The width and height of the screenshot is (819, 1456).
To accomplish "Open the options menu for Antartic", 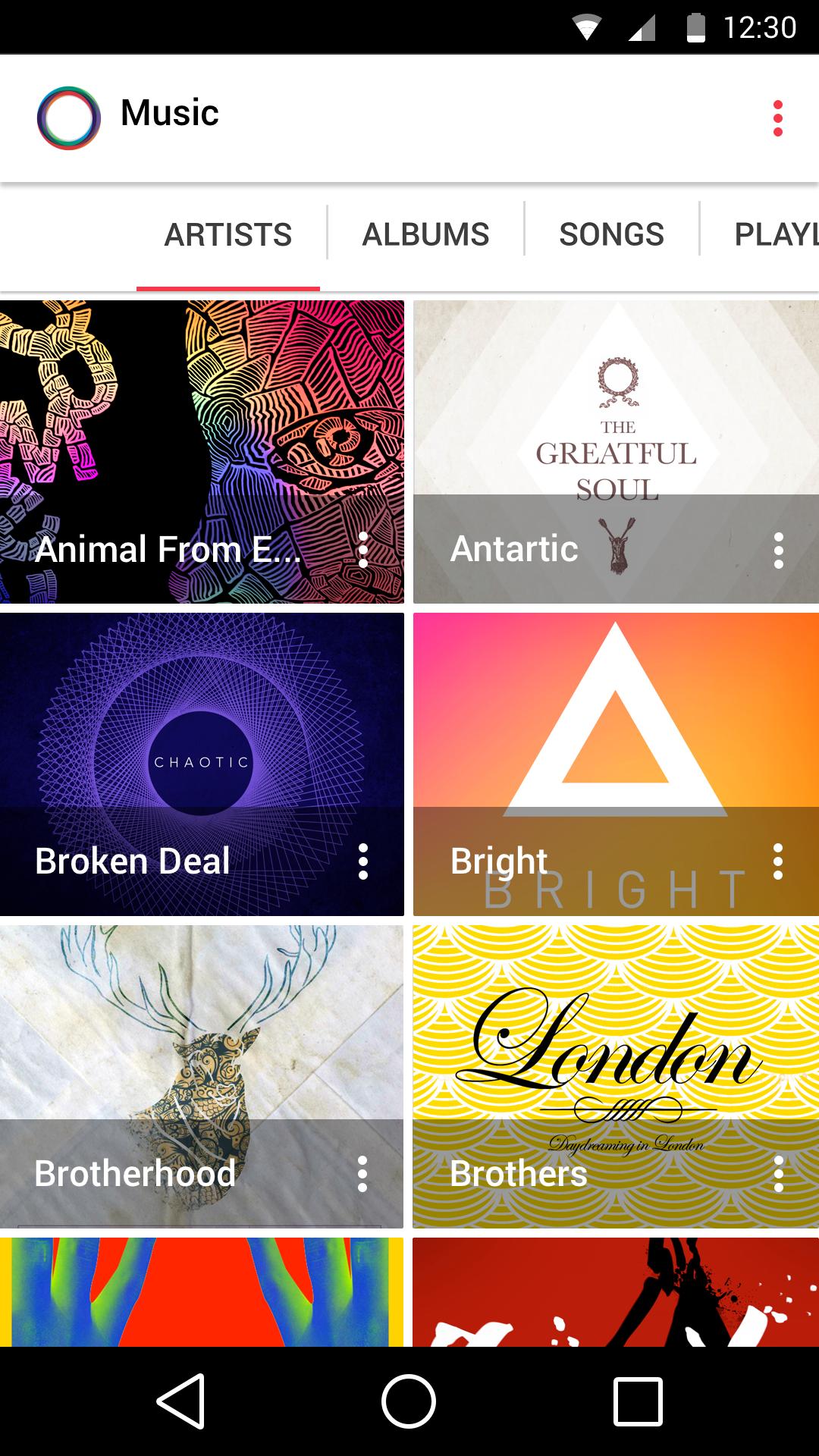I will 778,550.
